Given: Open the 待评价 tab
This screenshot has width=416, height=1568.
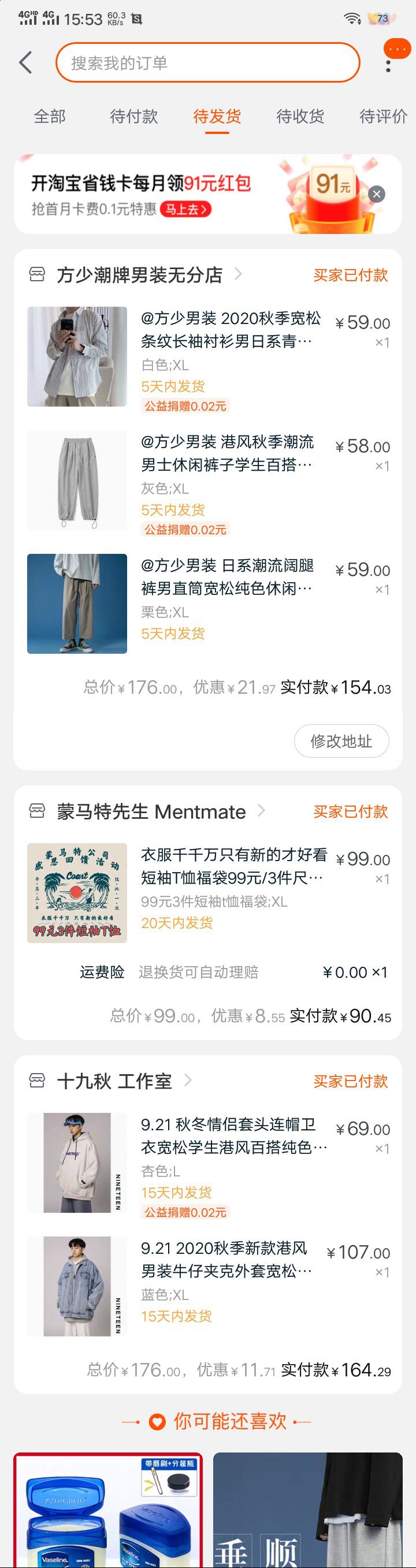Looking at the screenshot, I should tap(383, 116).
